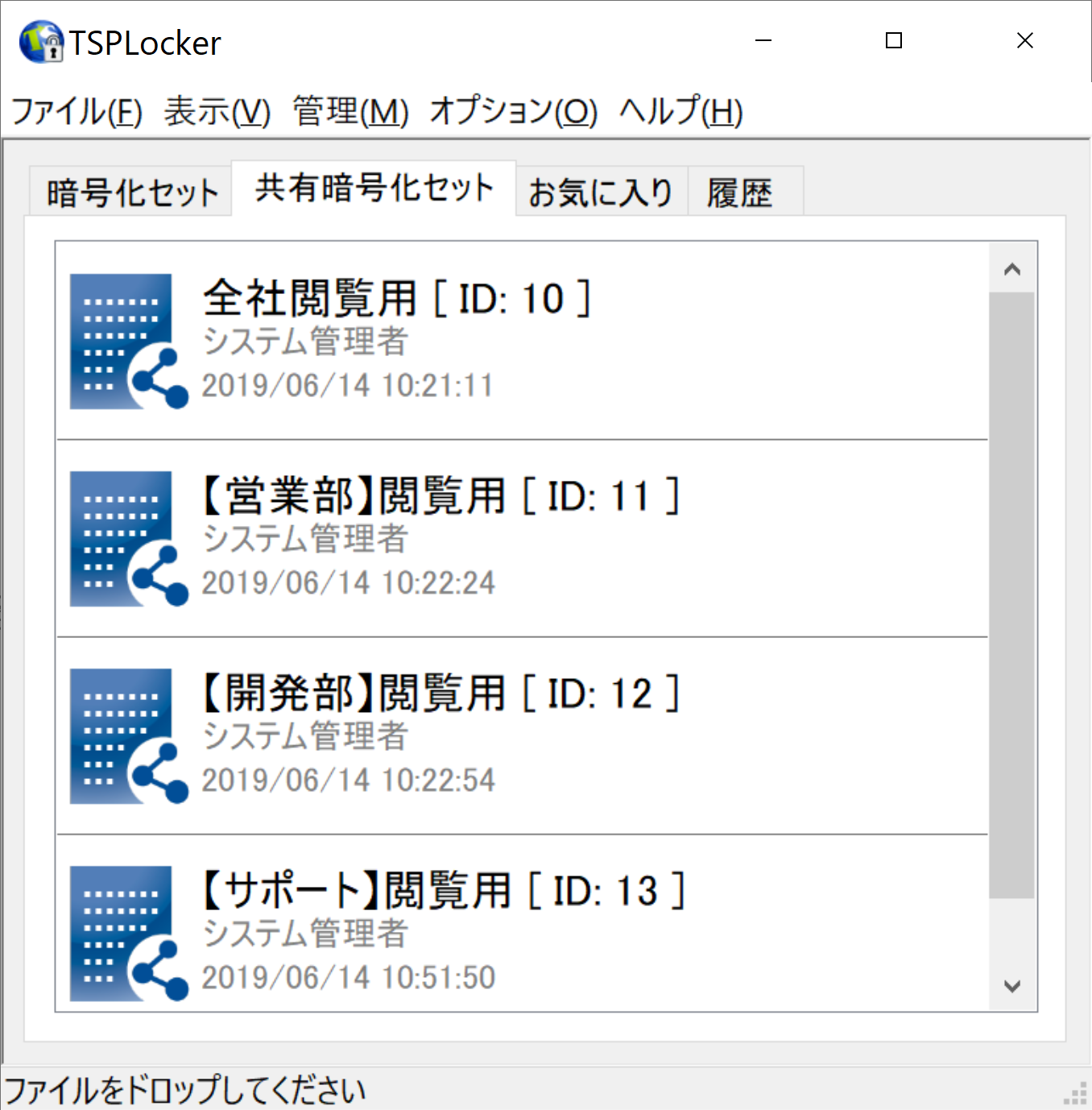Select the 【サポート】閲覧用 ID 13 entry
Viewport: 1092px width, 1110px height.
pyautogui.click(x=522, y=926)
